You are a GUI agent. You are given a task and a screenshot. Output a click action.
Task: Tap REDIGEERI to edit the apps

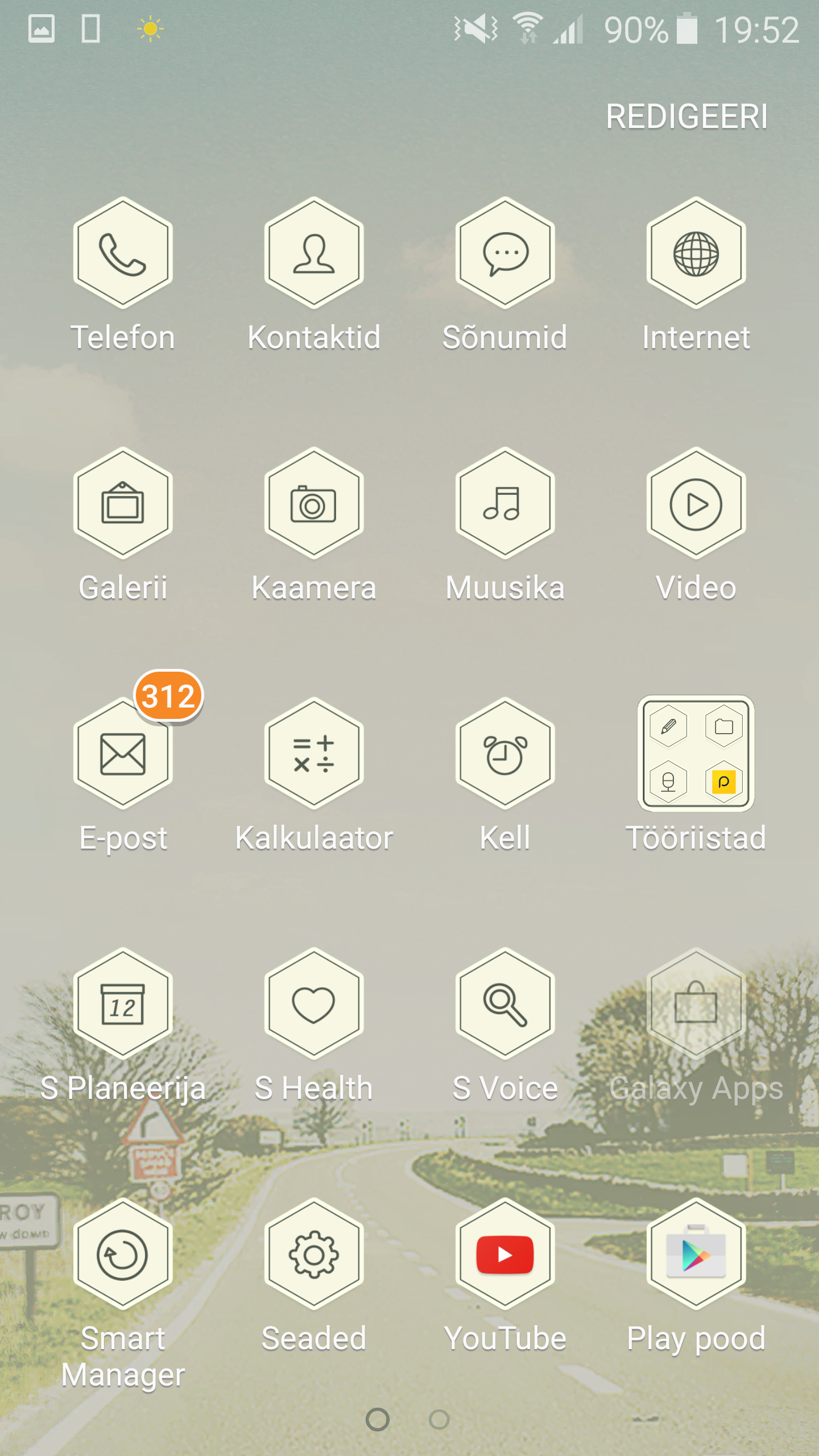tap(686, 117)
